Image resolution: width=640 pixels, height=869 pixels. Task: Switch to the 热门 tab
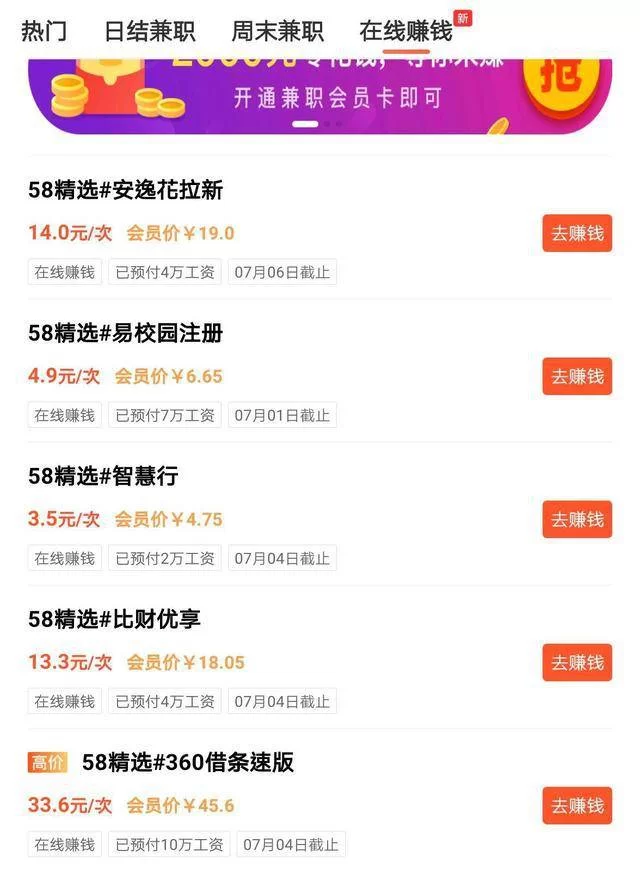(x=44, y=31)
